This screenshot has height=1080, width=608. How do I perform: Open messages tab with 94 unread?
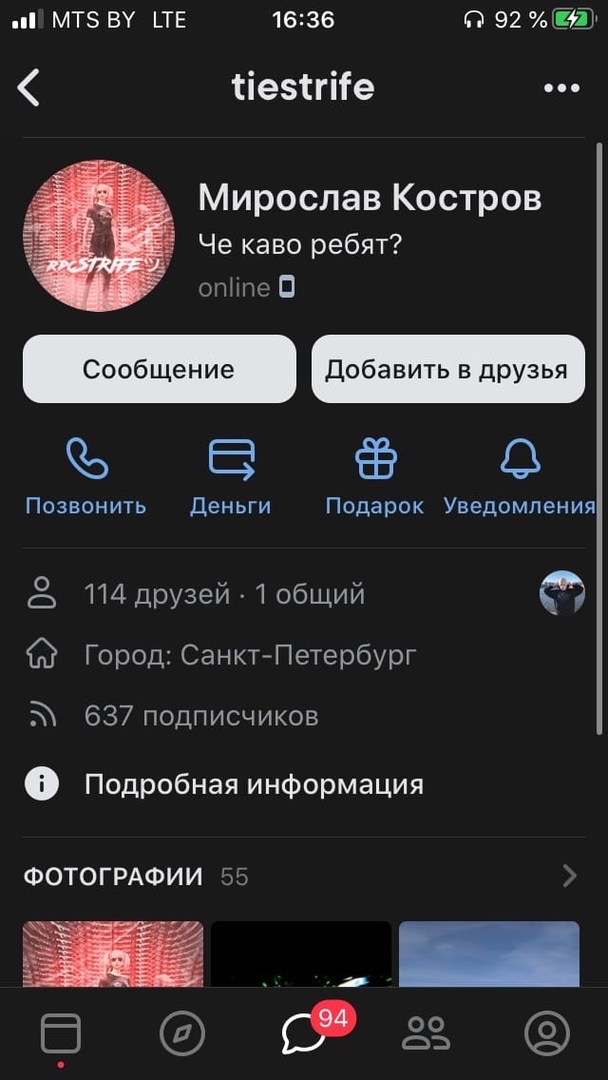click(304, 1033)
